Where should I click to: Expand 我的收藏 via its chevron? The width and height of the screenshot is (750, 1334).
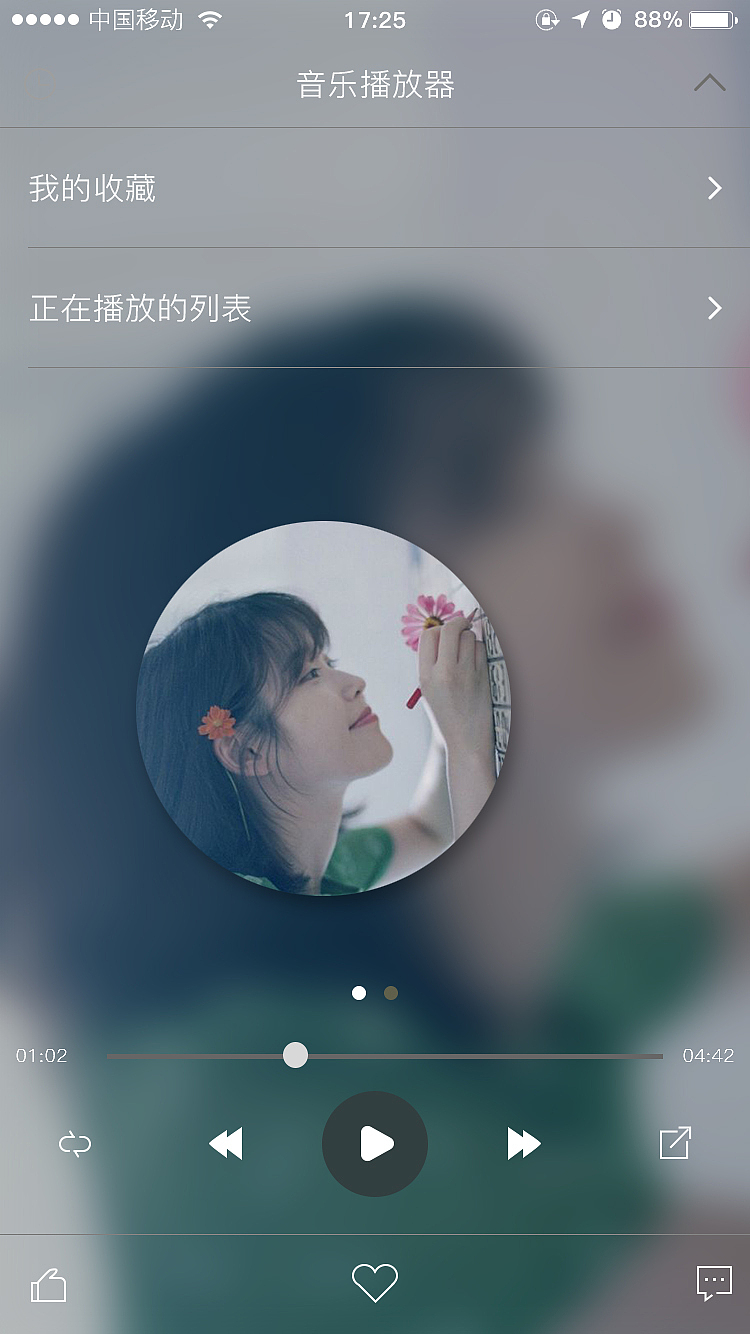click(714, 188)
